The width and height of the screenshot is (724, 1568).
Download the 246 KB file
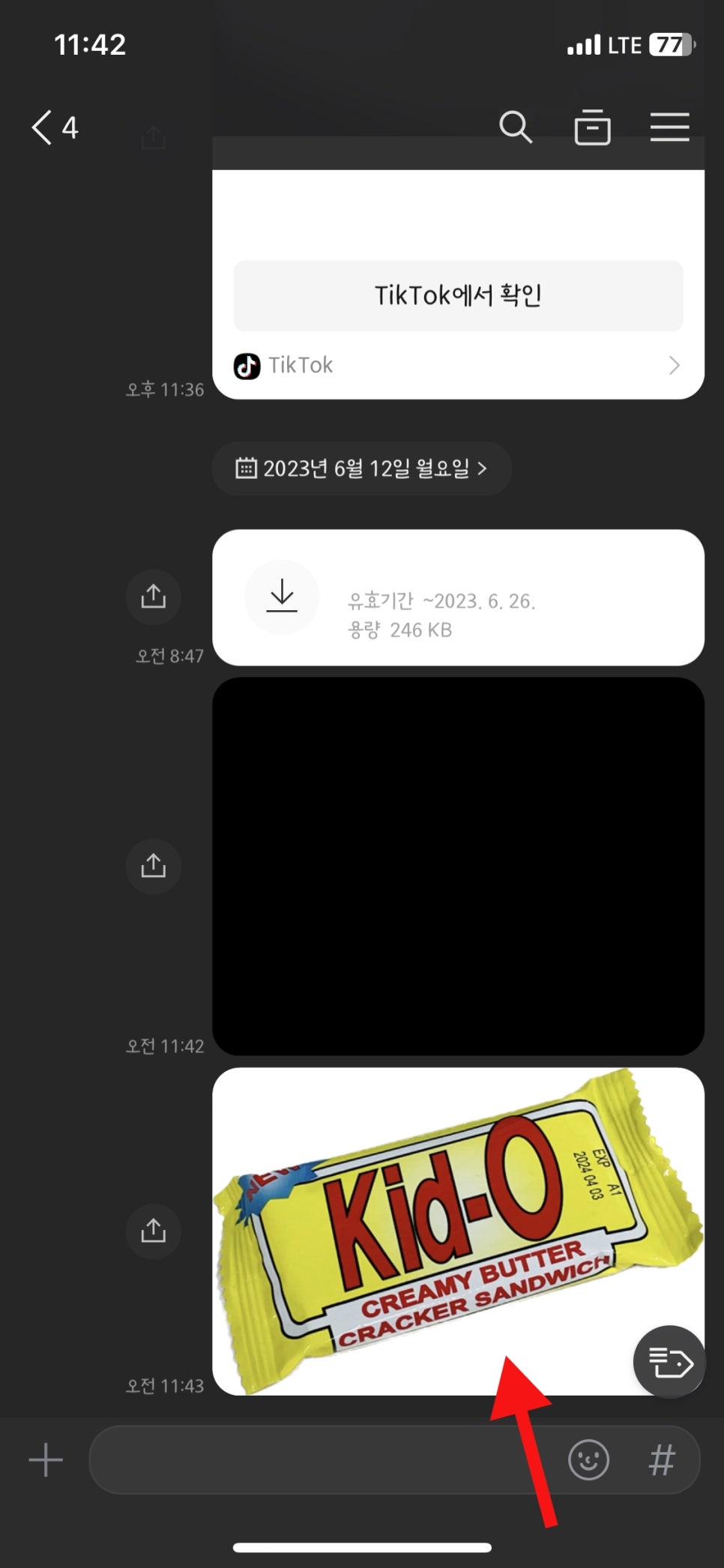282,597
